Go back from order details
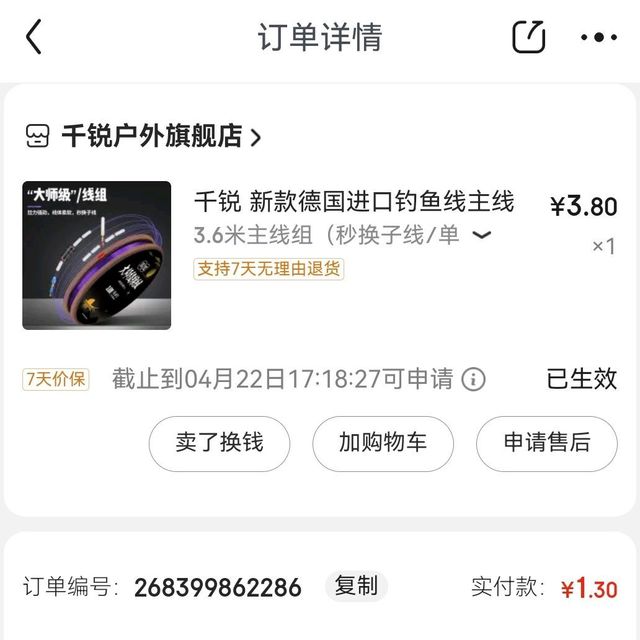640x640 pixels. click(x=34, y=37)
